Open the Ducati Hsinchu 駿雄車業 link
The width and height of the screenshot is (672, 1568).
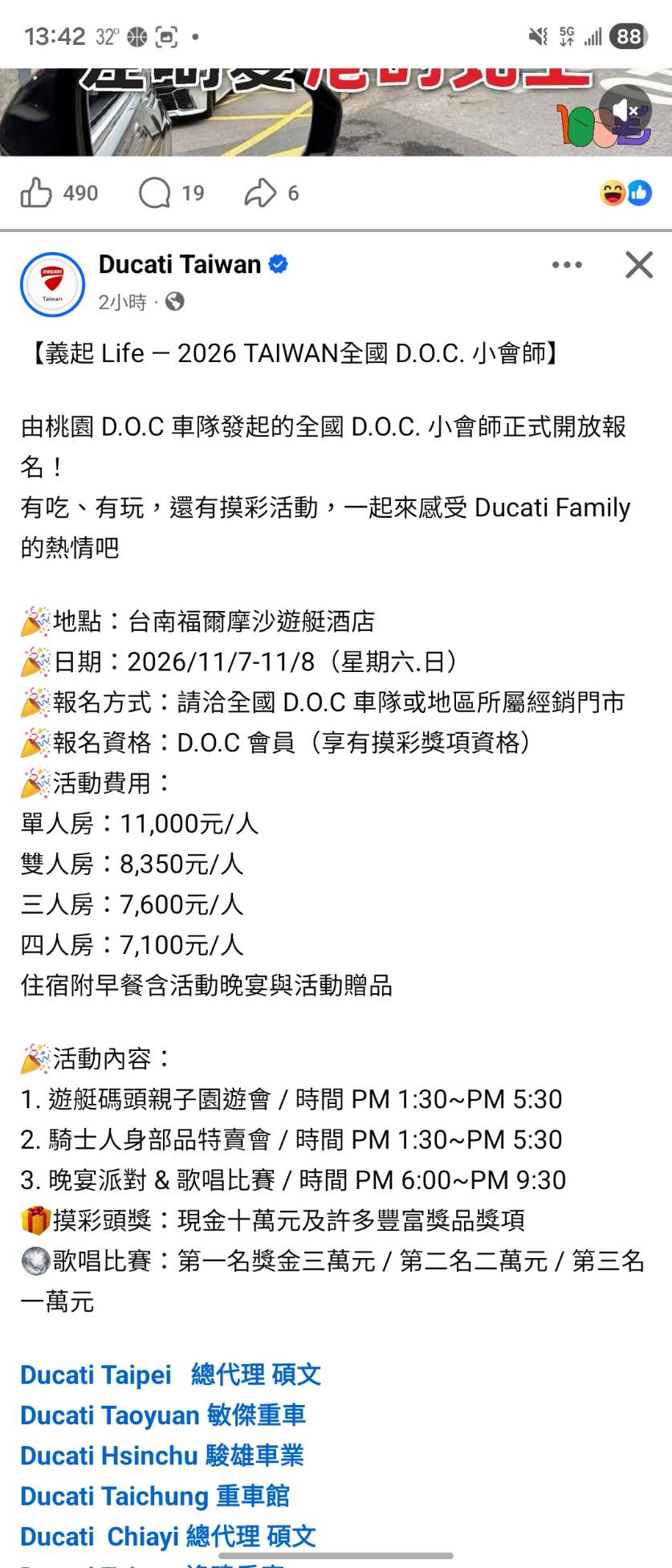[161, 1456]
